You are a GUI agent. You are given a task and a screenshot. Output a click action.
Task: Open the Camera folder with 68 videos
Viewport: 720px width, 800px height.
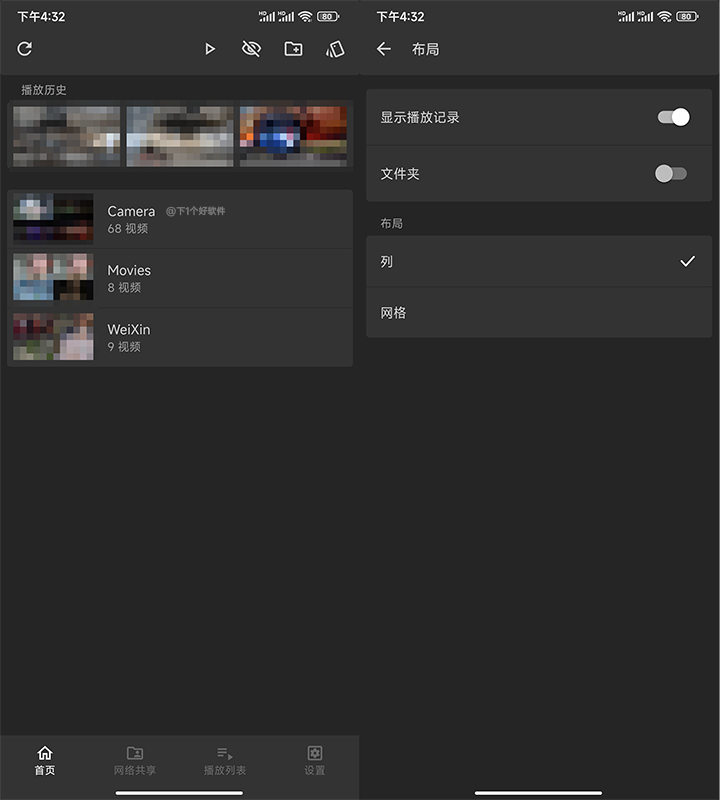click(180, 220)
